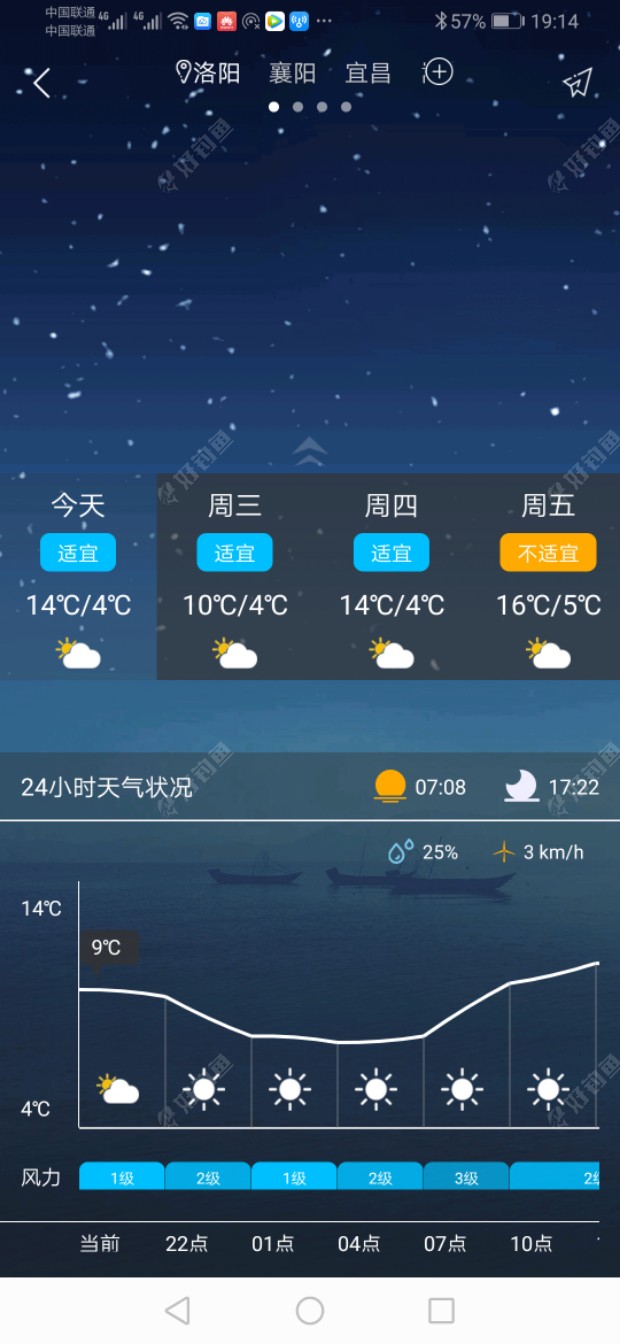Expand the panel with the up chevron

[x=310, y=452]
